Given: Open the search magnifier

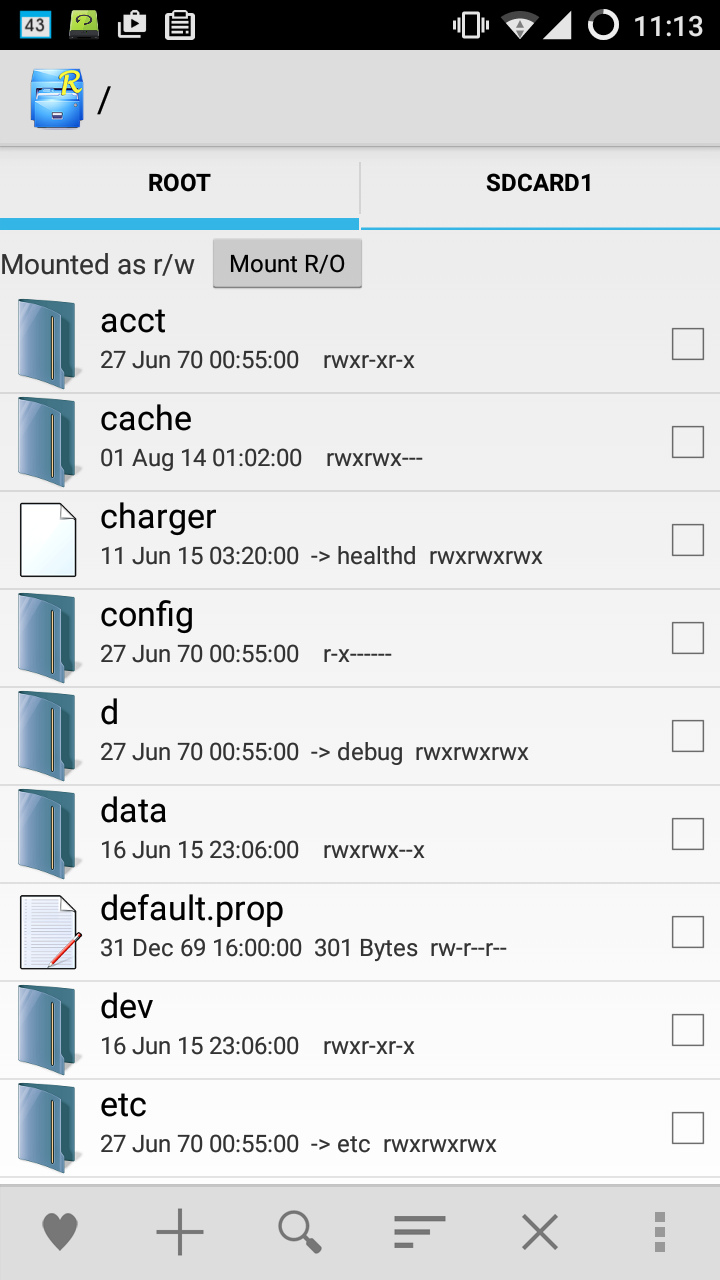Looking at the screenshot, I should [300, 1232].
